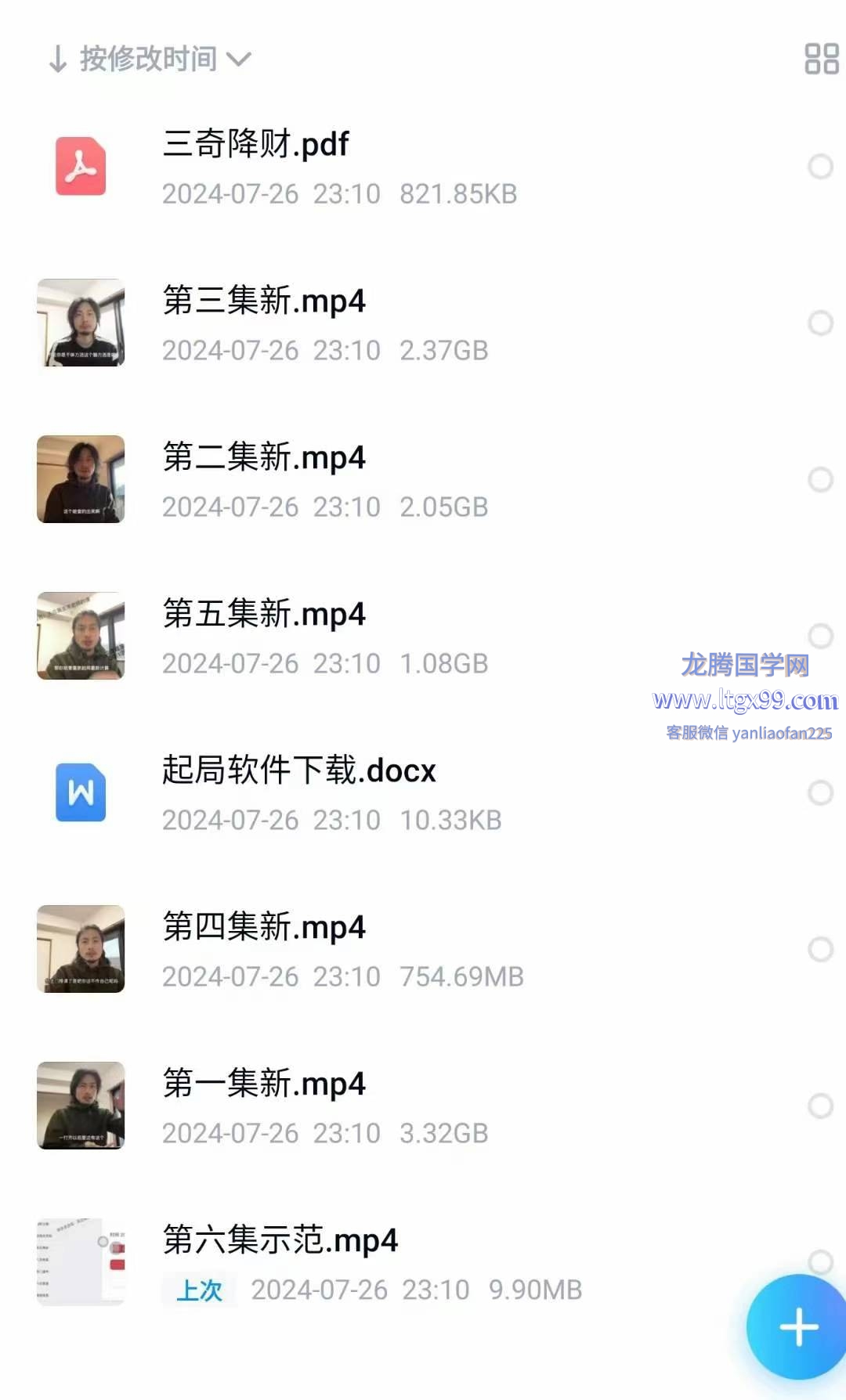Open 第六集示范.mp4 demo video

423,1263
